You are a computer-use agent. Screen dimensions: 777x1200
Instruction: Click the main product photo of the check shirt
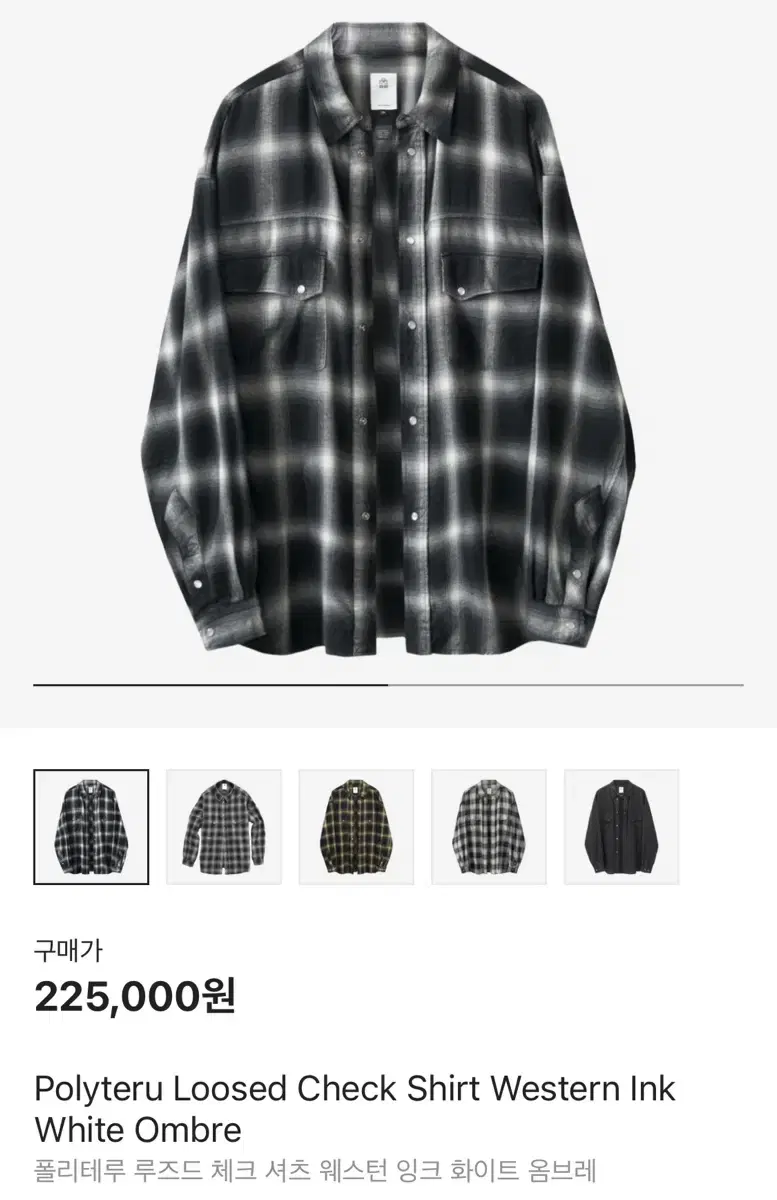pos(388,350)
